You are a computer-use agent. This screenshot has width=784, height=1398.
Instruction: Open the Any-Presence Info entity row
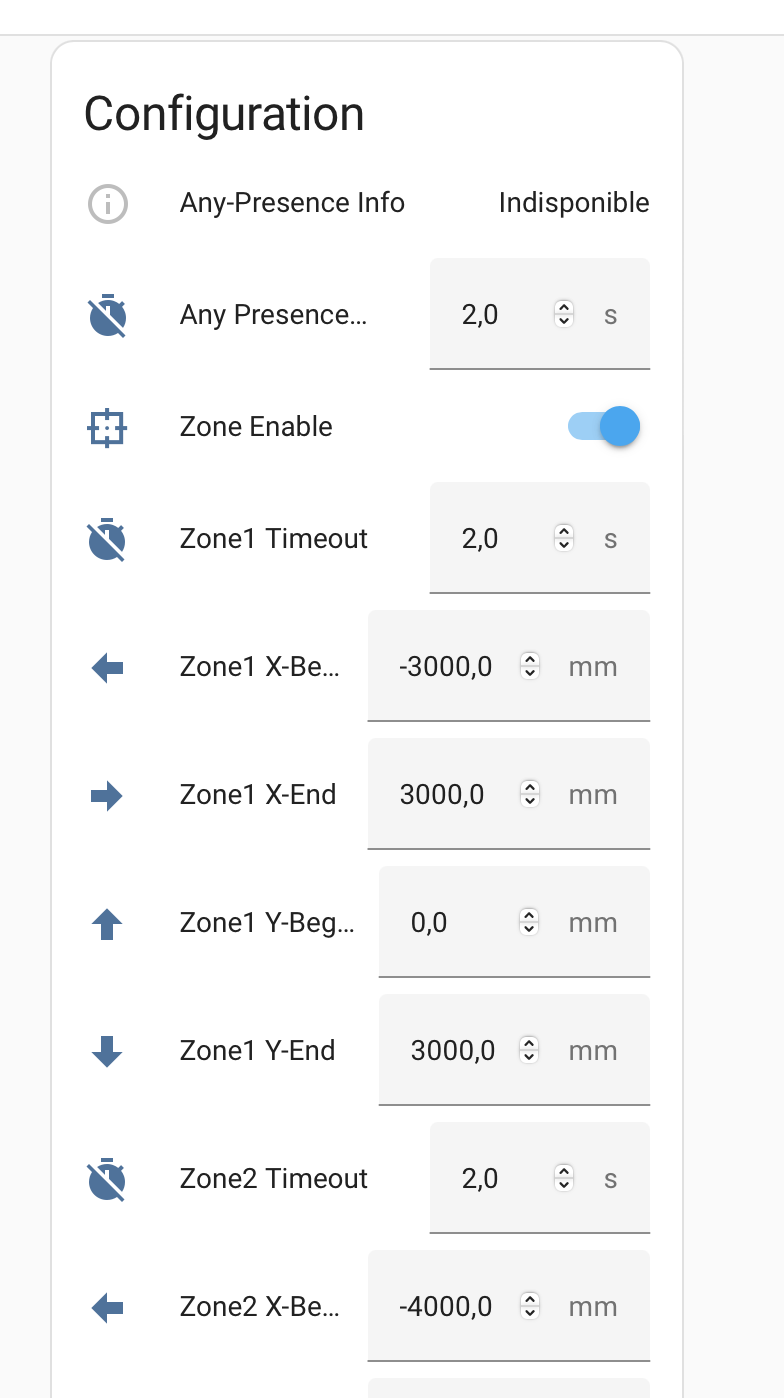point(367,203)
